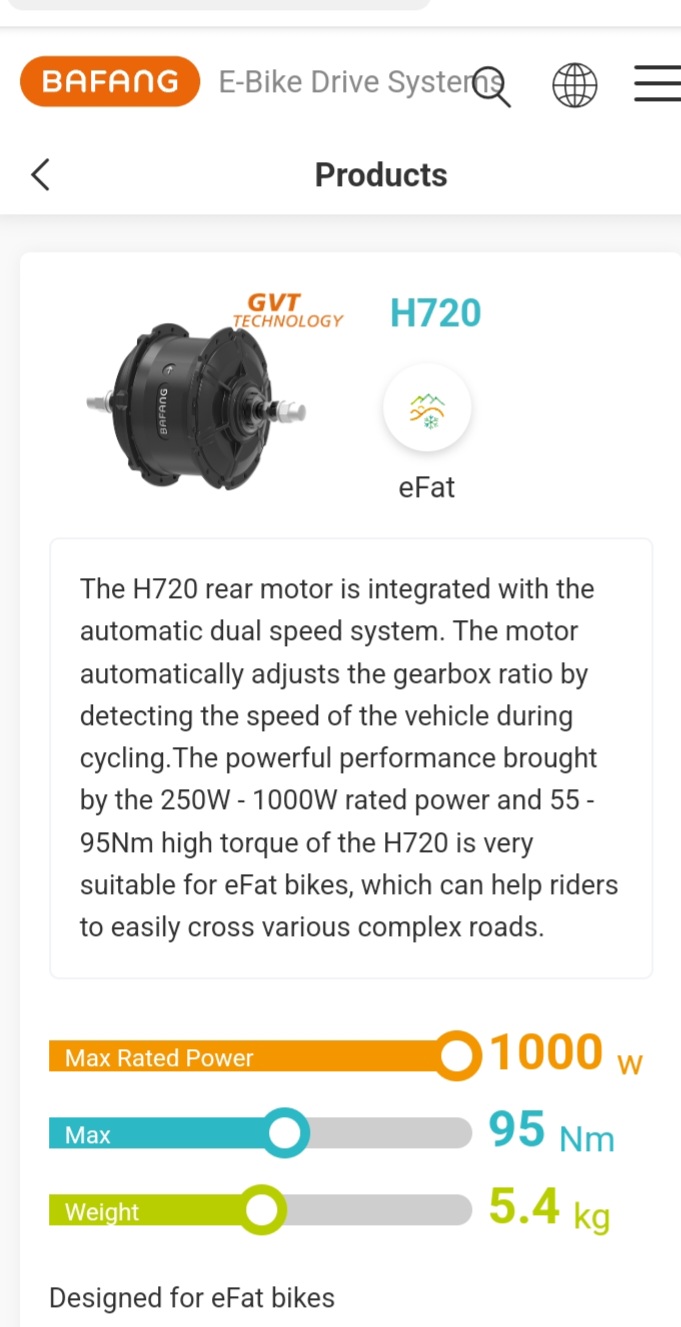The width and height of the screenshot is (681, 1327).
Task: Select the eFat category icon
Action: pyautogui.click(x=427, y=408)
